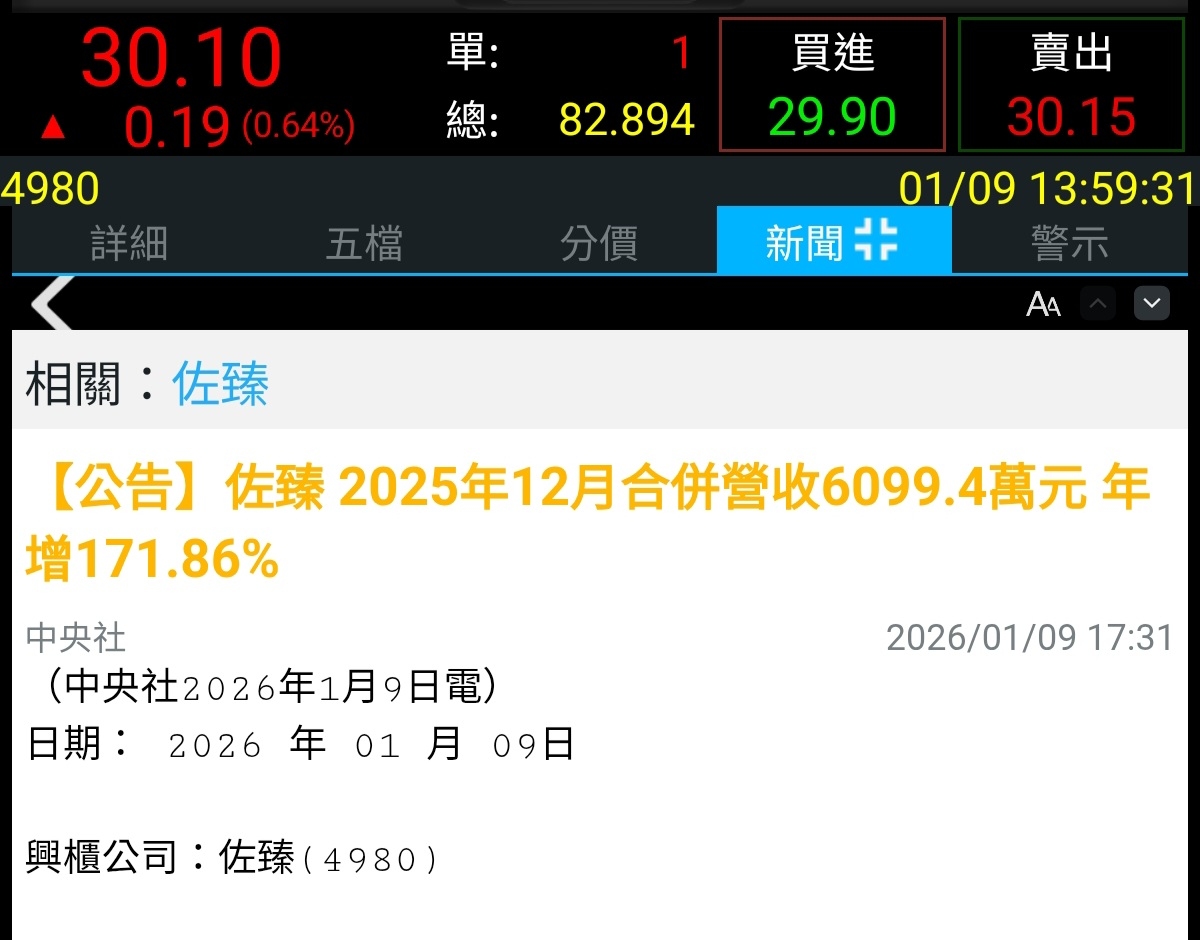Collapse the 新聞 tab panel
This screenshot has width=1200, height=940.
(x=876, y=241)
